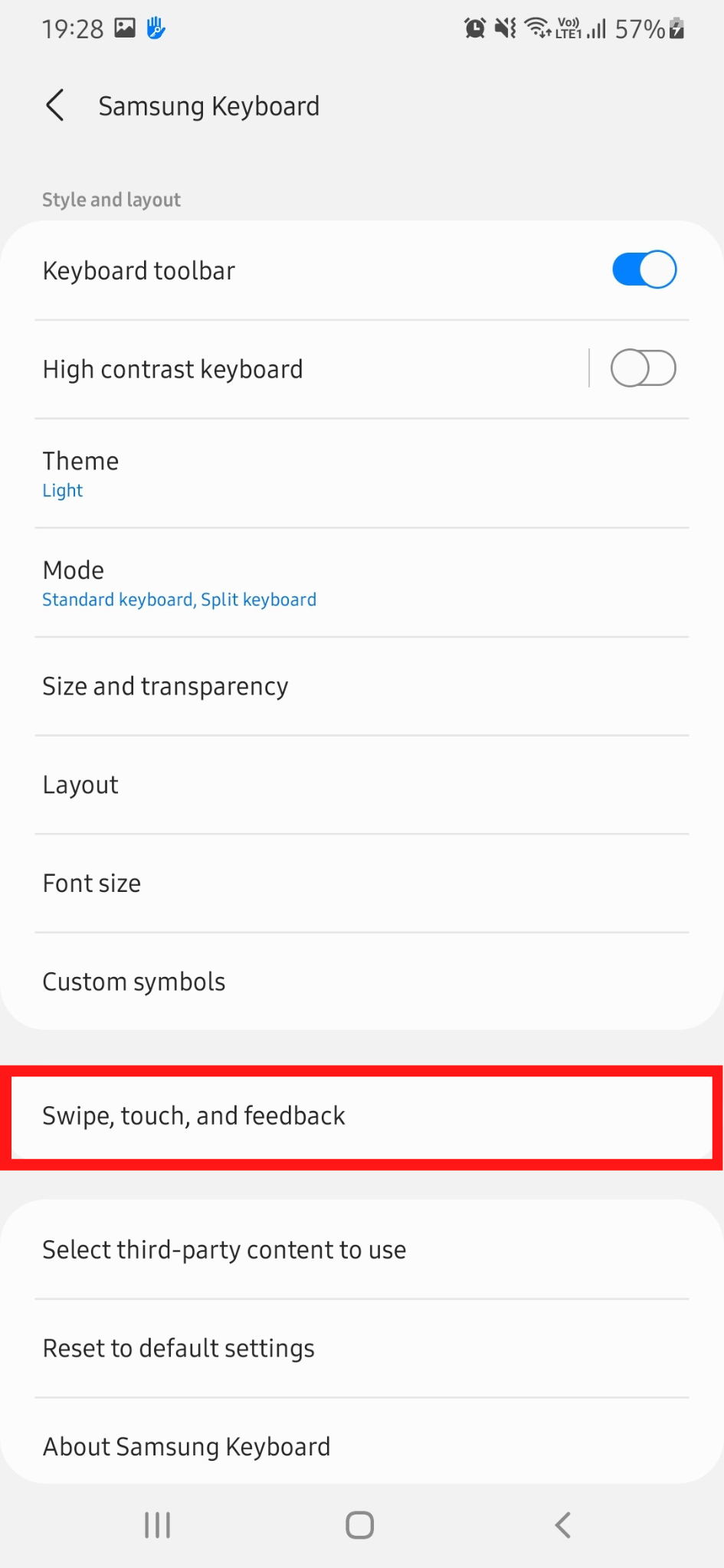Go back from Samsung Keyboard settings
Screen dimensions: 724x1568
coord(55,106)
